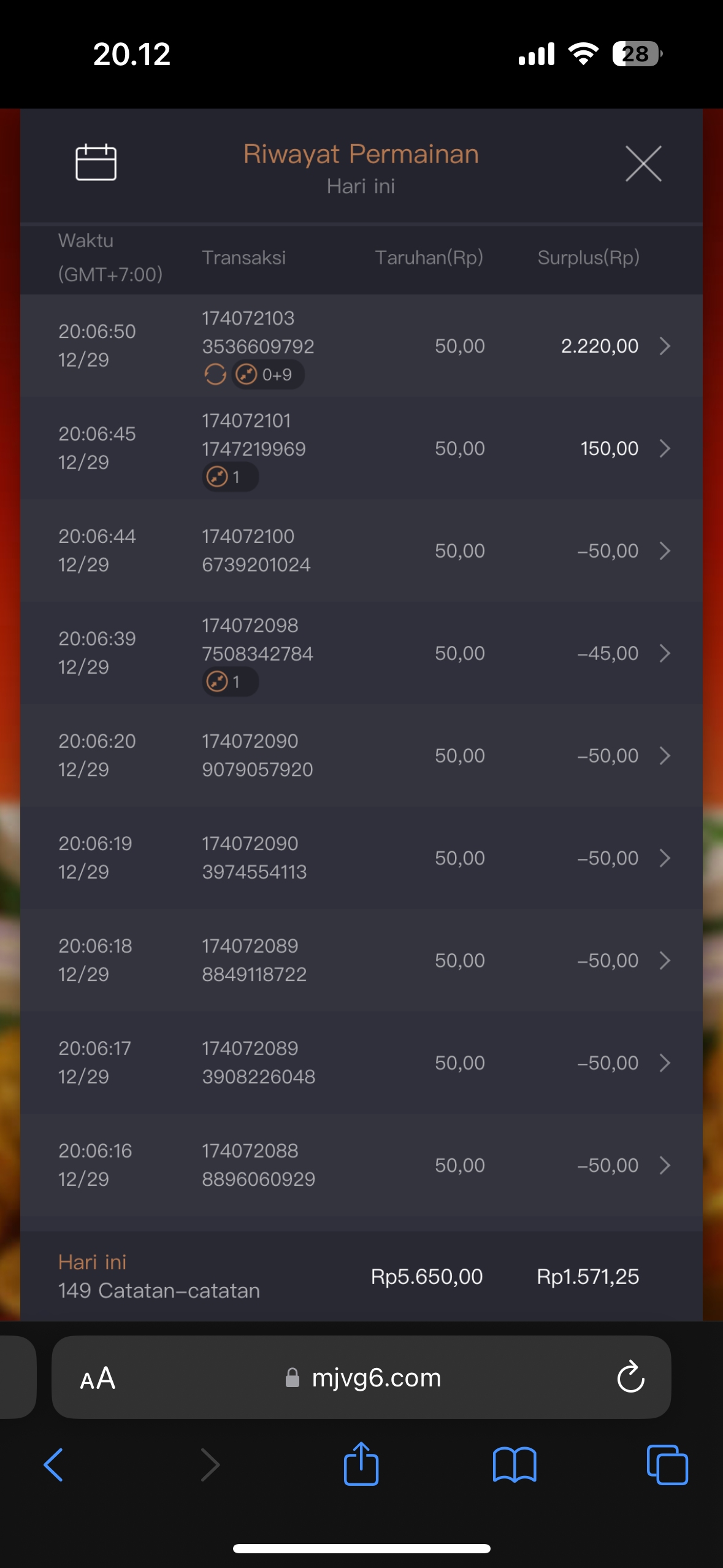Viewport: 723px width, 1568px height.
Task: View details of the 20:06:44 transaction
Action: pos(664,551)
